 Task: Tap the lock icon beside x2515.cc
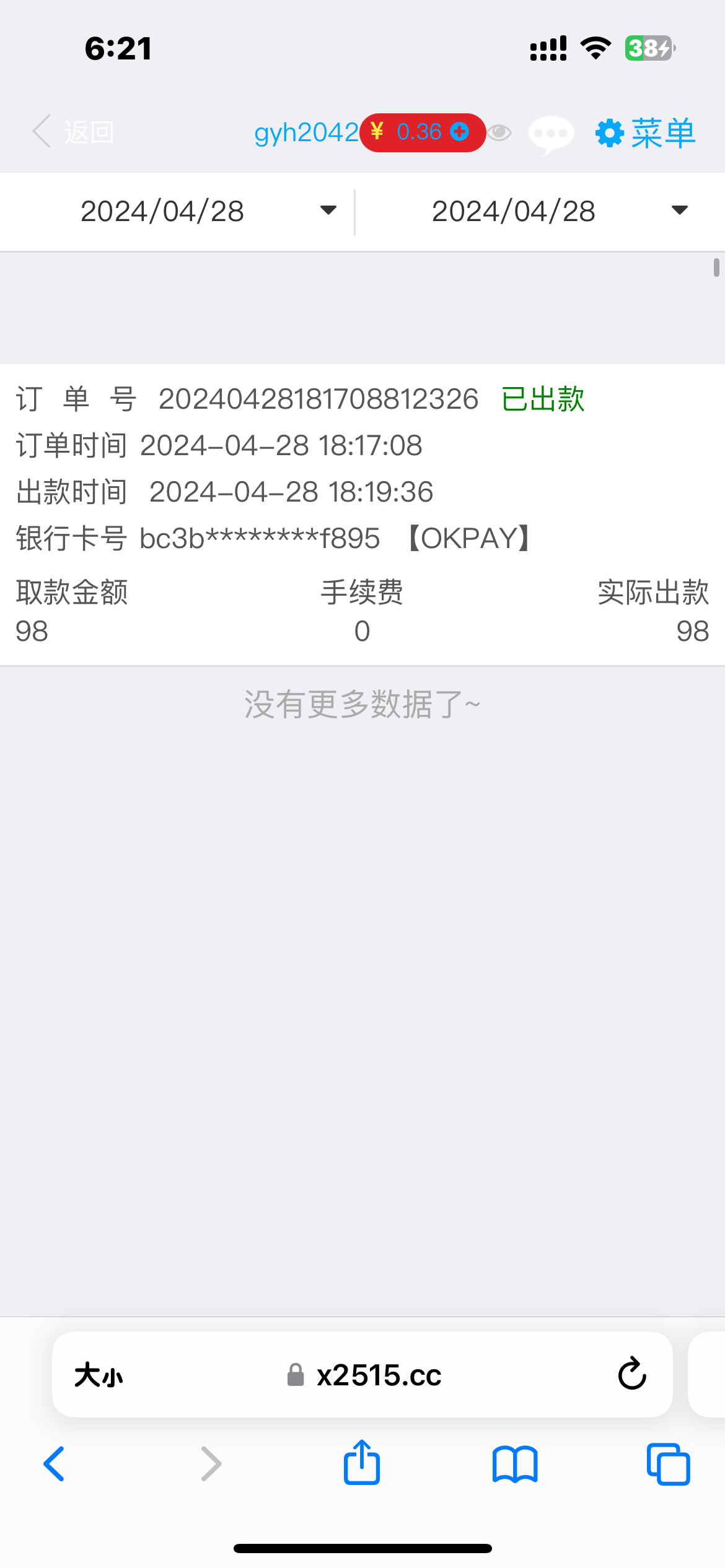point(294,1376)
